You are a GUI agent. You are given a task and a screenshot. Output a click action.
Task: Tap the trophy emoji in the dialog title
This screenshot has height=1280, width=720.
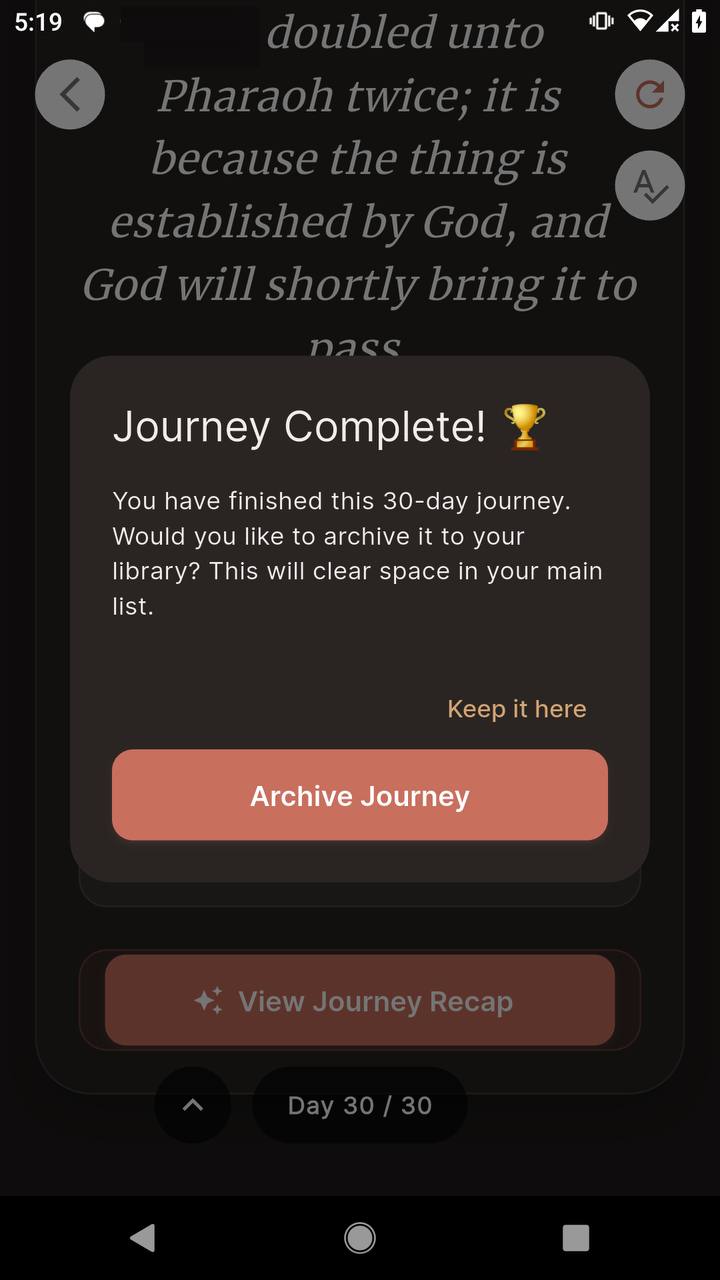click(x=524, y=425)
